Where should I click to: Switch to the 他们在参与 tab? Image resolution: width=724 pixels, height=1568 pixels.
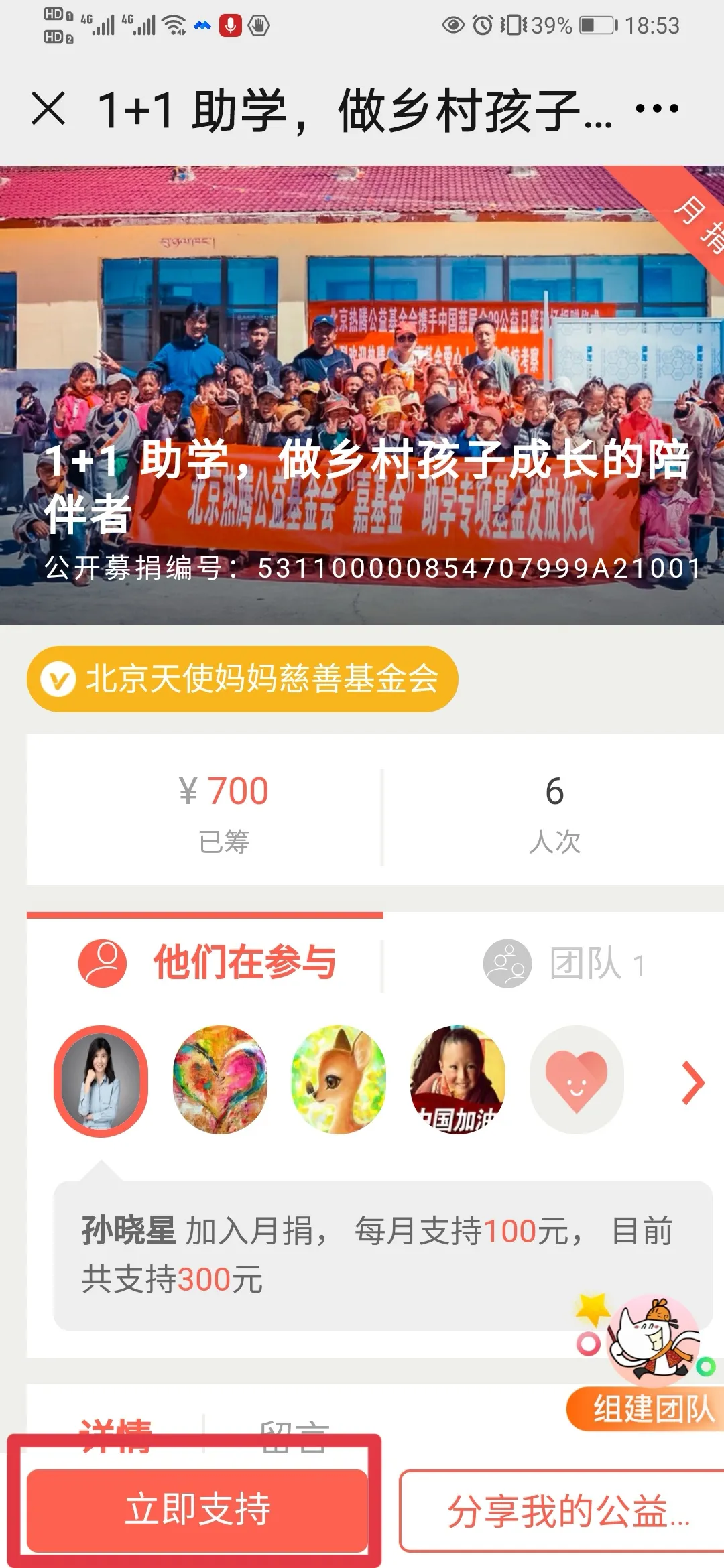point(207,963)
